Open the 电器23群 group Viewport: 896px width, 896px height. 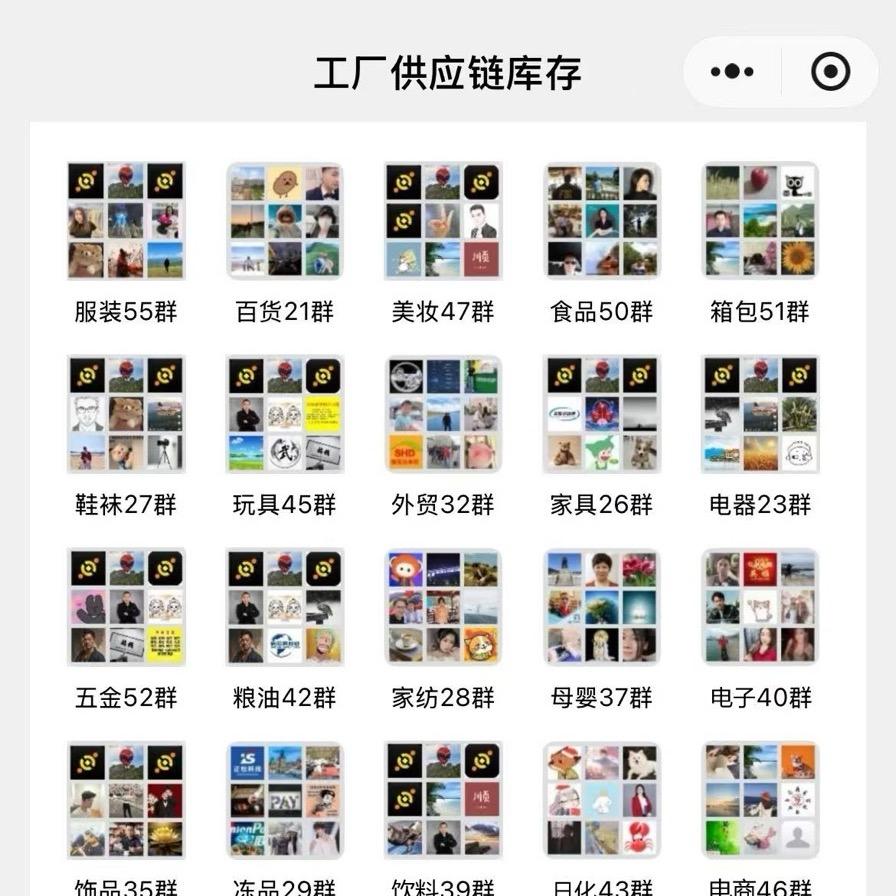tap(760, 414)
